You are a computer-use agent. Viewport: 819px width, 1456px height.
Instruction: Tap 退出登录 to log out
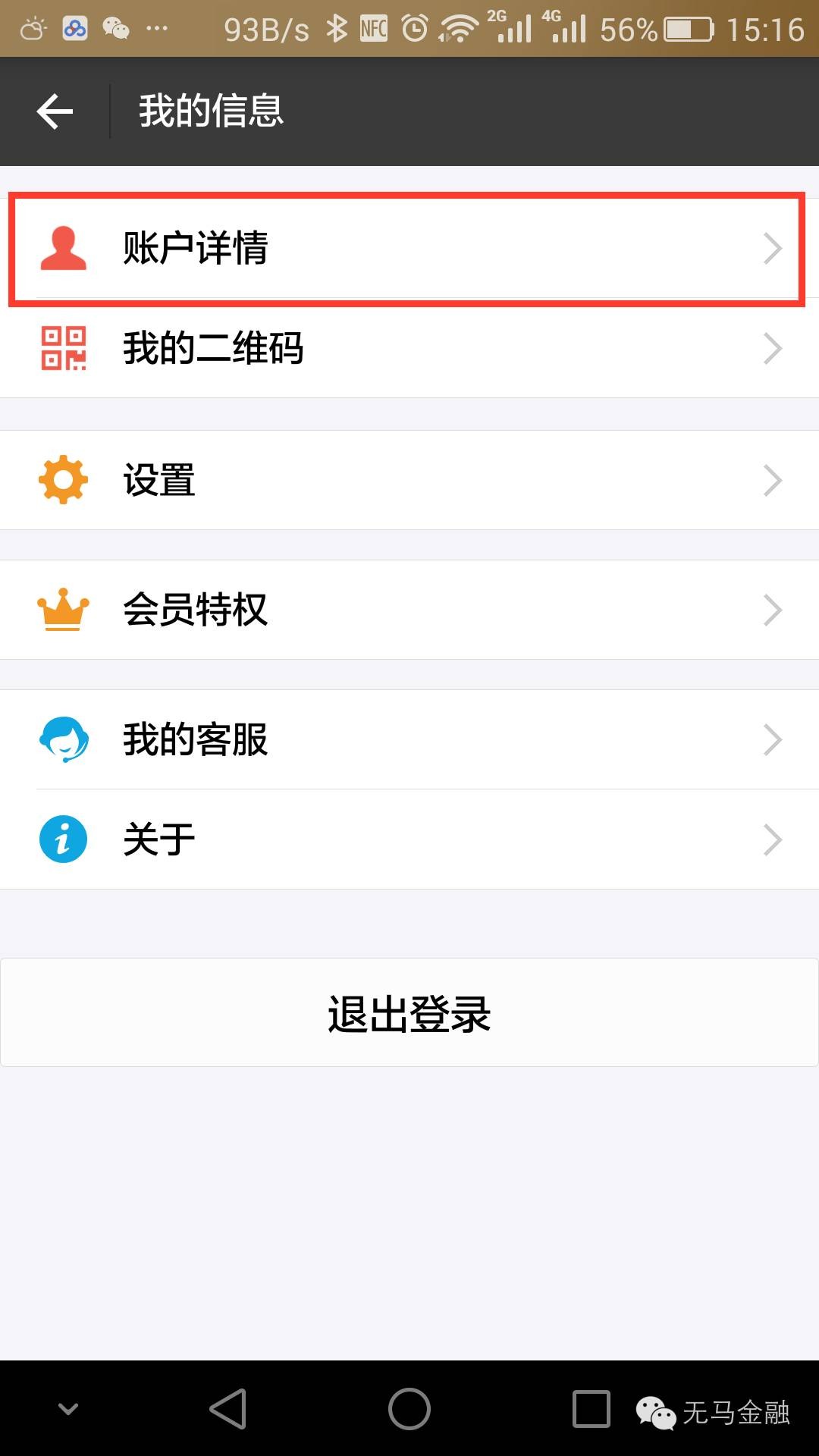[409, 1013]
